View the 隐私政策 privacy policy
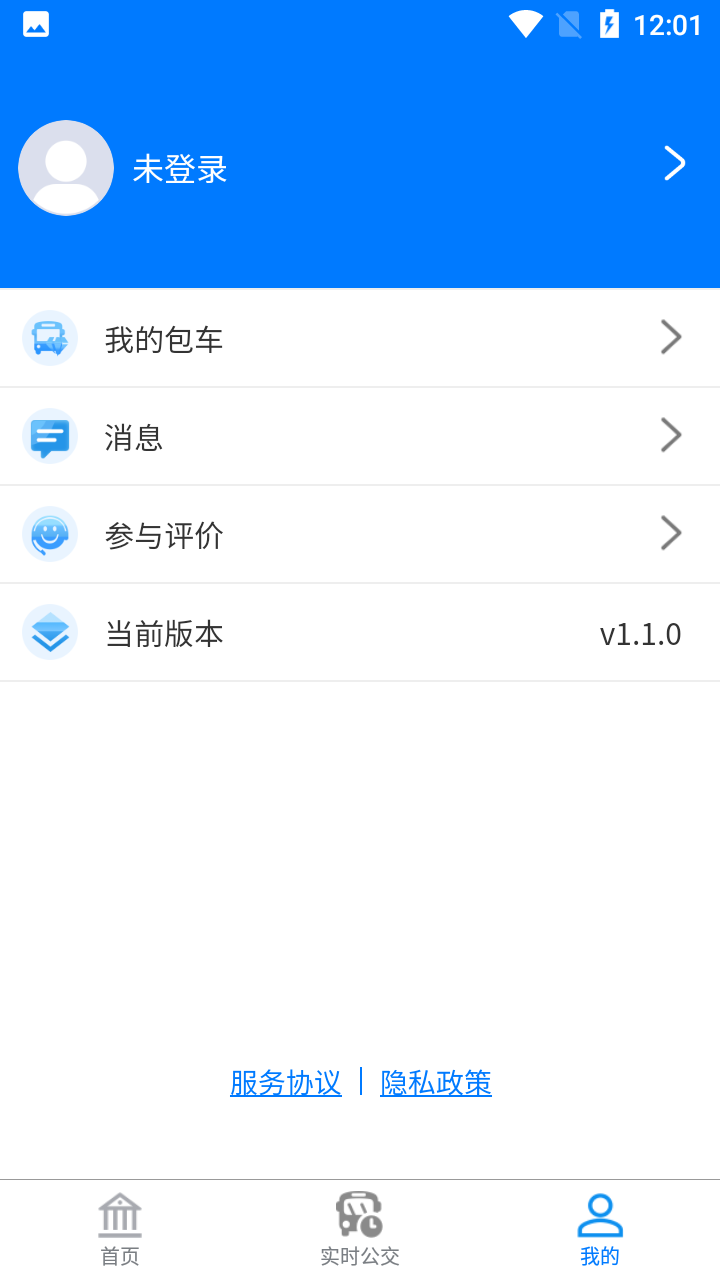This screenshot has width=720, height=1280. [x=435, y=1083]
